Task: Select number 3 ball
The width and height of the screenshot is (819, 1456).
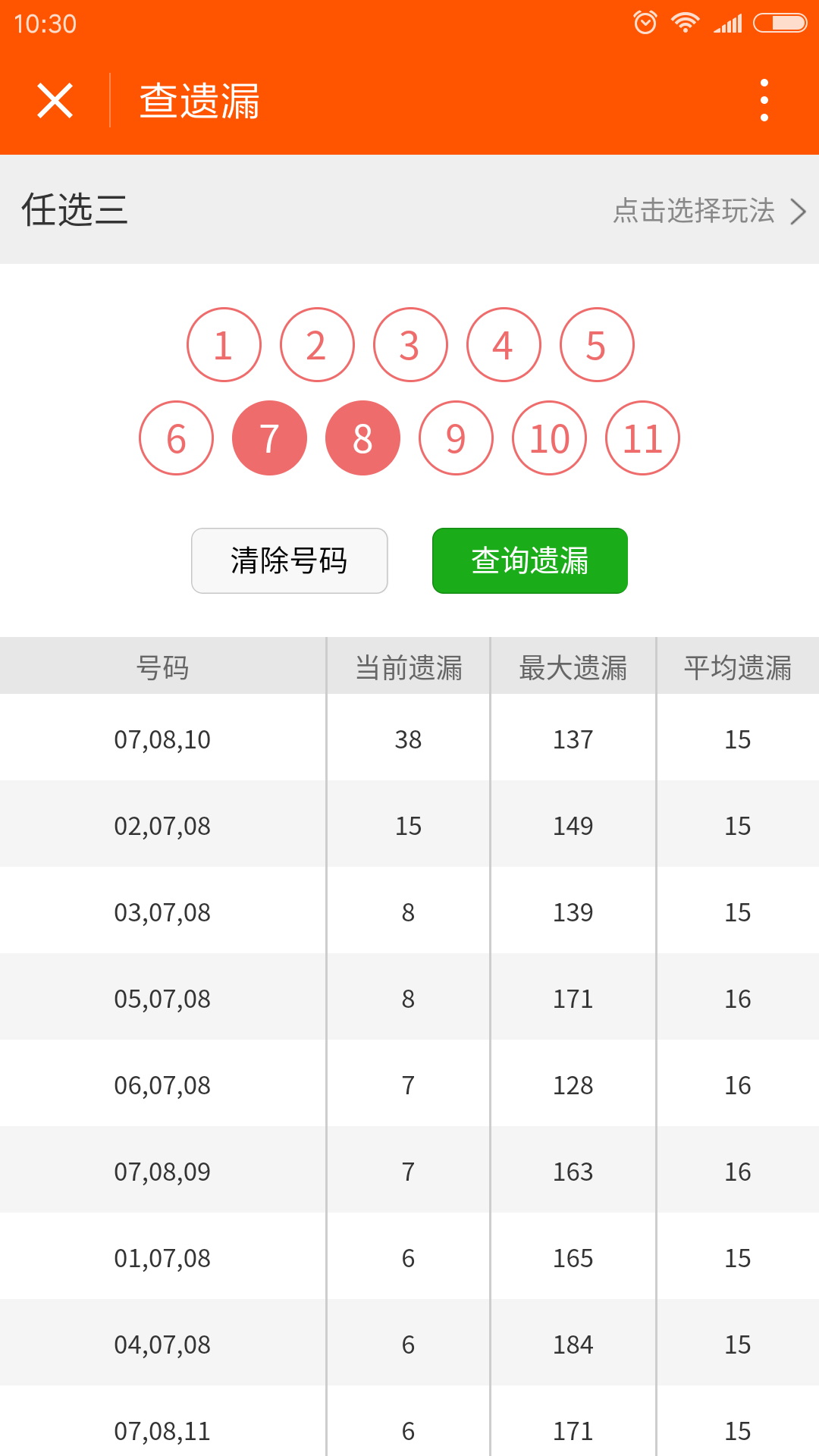Action: (410, 345)
